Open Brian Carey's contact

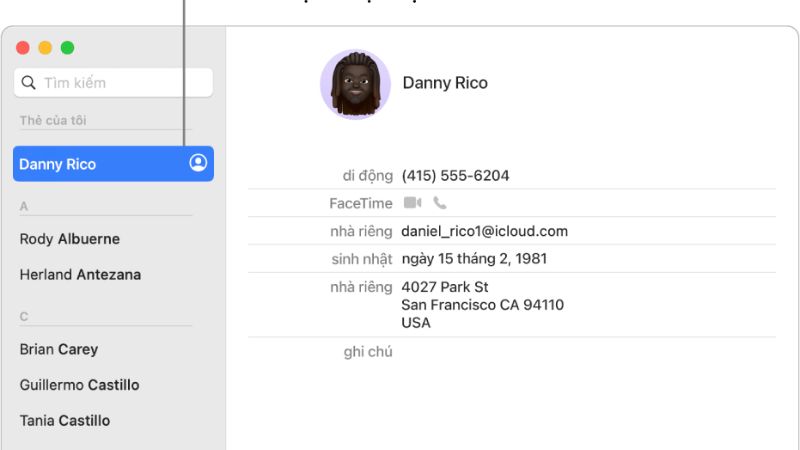pos(59,349)
